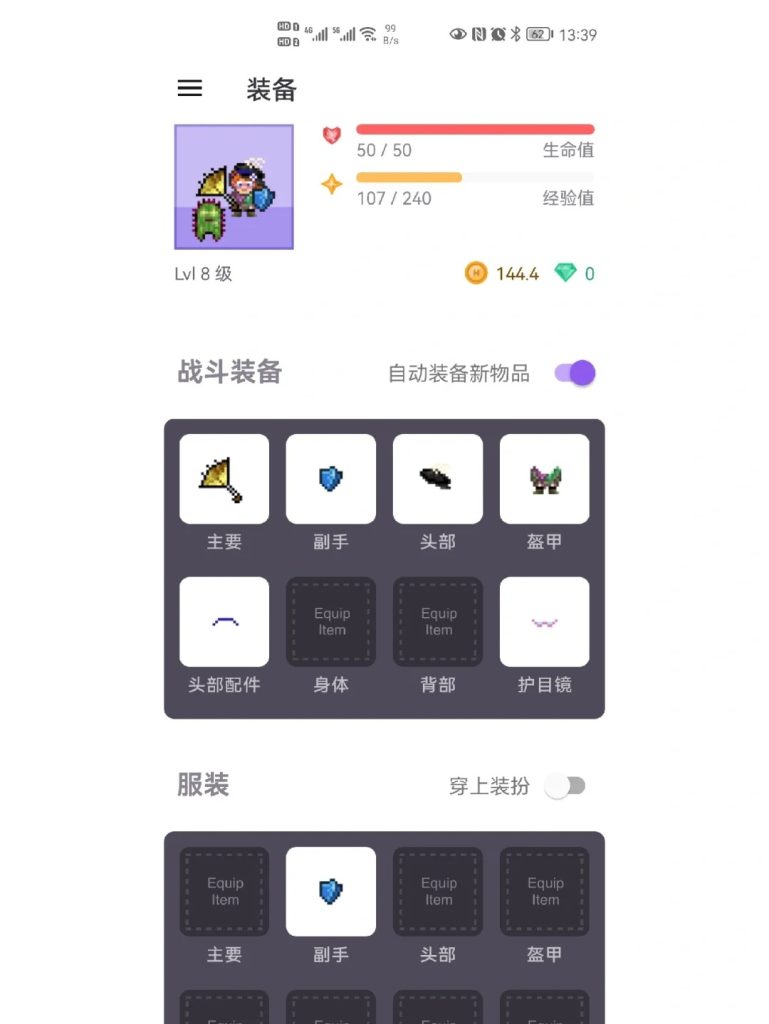Click the empty 身体 equip slot
Viewport: 769px width, 1024px height.
point(330,621)
